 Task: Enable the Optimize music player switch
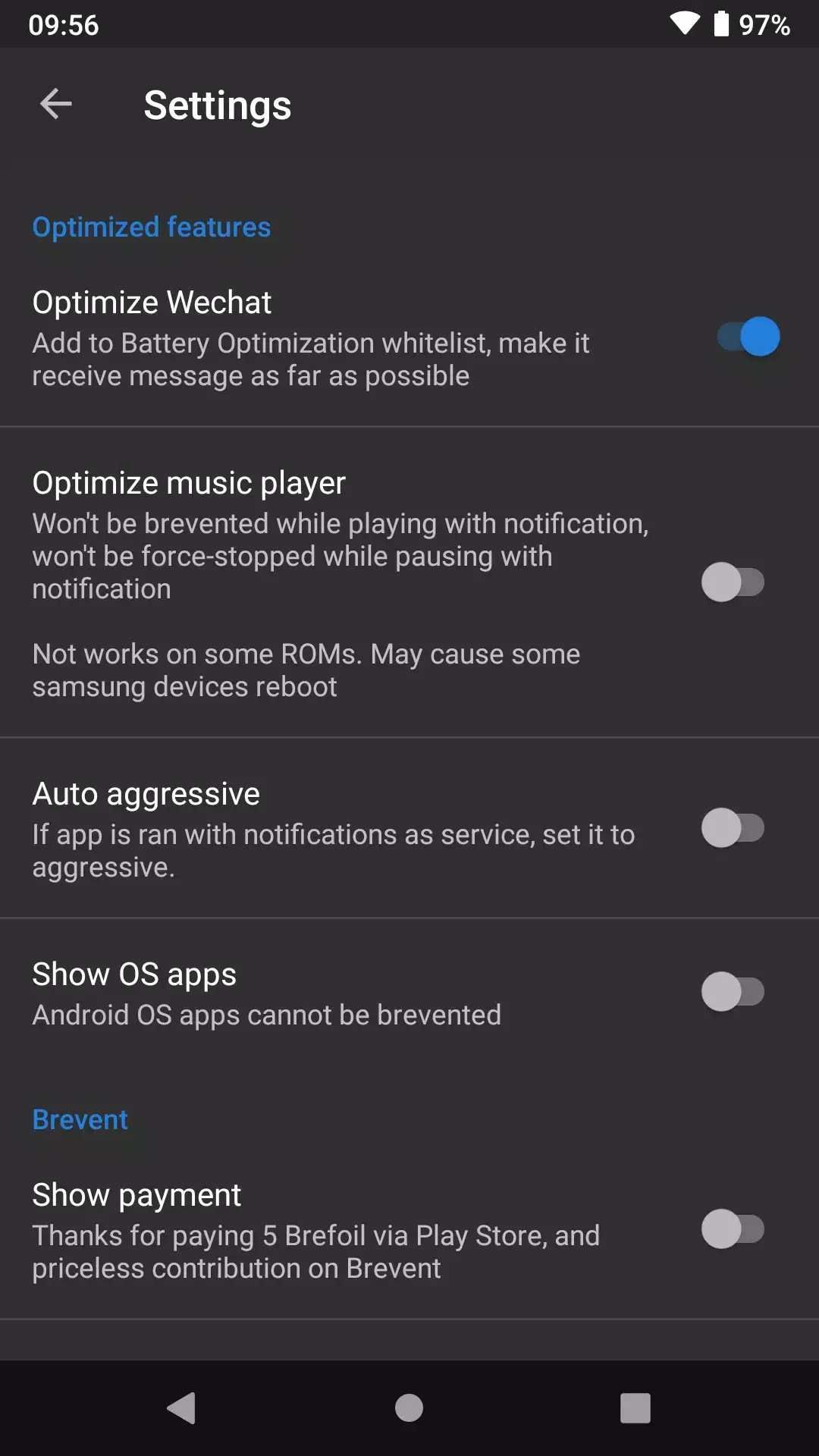pyautogui.click(x=734, y=582)
